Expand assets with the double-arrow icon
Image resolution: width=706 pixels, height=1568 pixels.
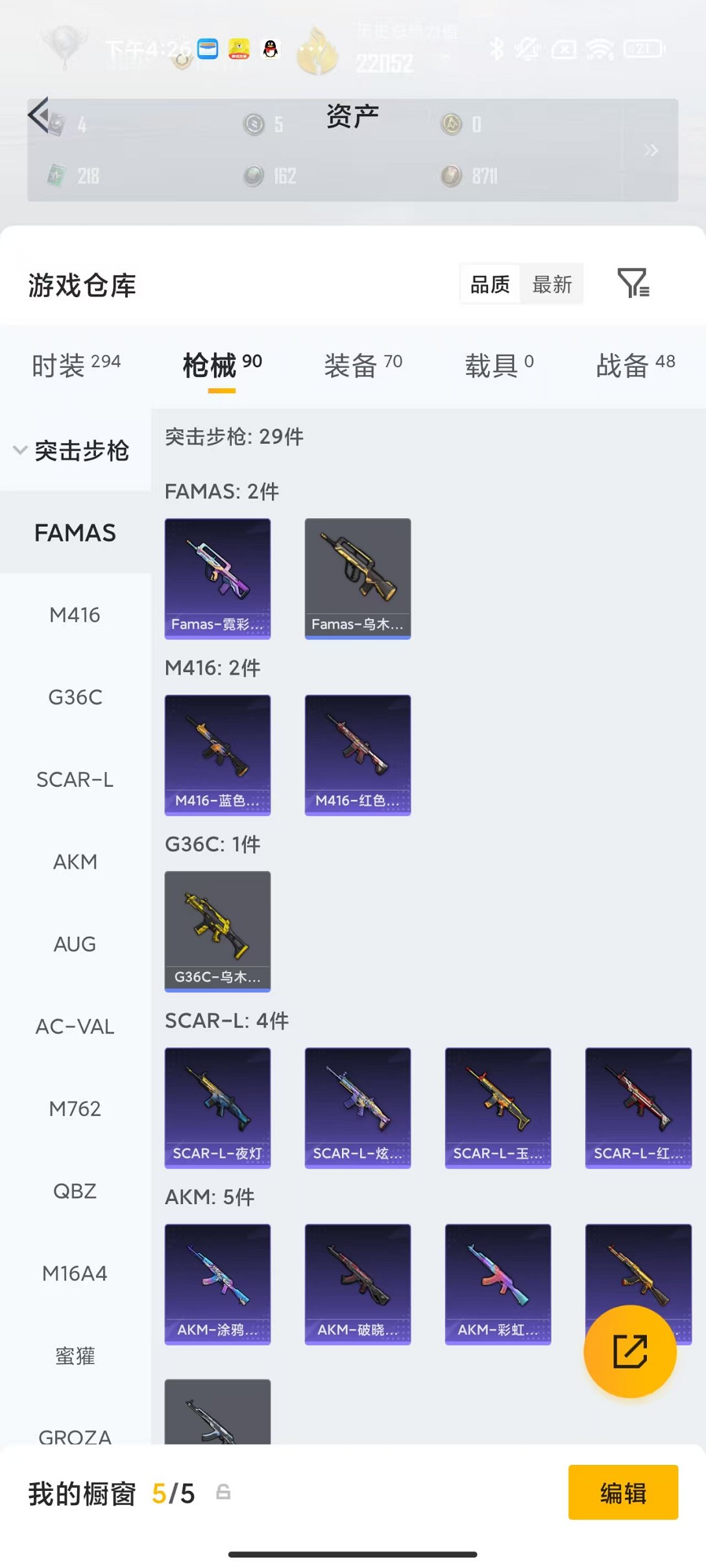(651, 151)
